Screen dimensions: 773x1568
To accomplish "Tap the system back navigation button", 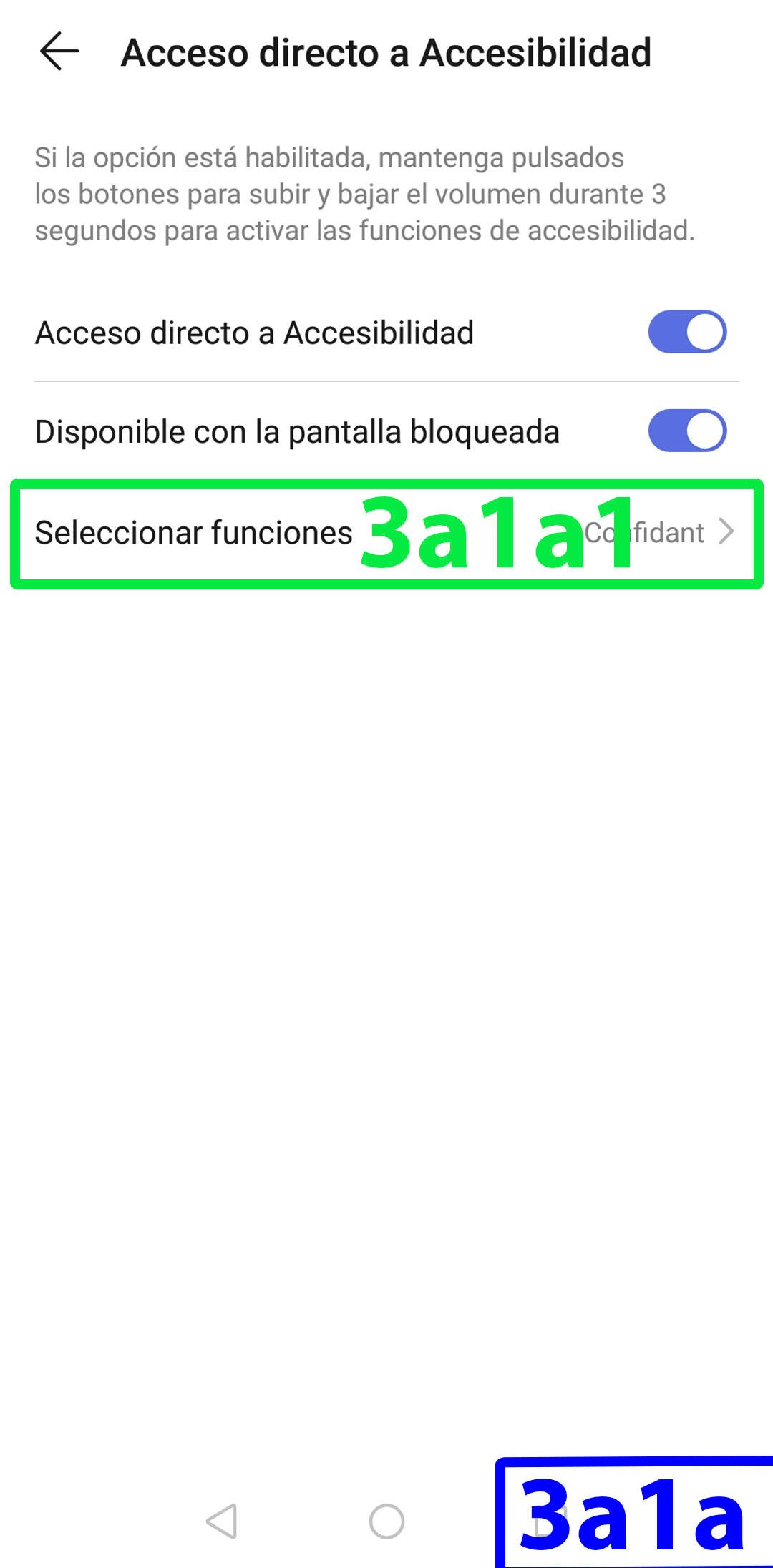I will (x=221, y=1521).
